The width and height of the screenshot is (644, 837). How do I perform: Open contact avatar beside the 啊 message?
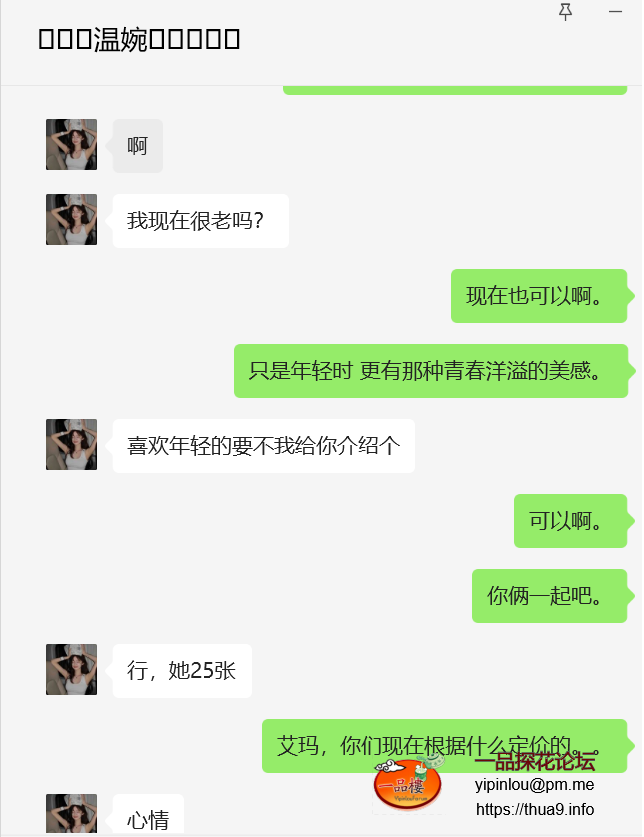pyautogui.click(x=71, y=145)
